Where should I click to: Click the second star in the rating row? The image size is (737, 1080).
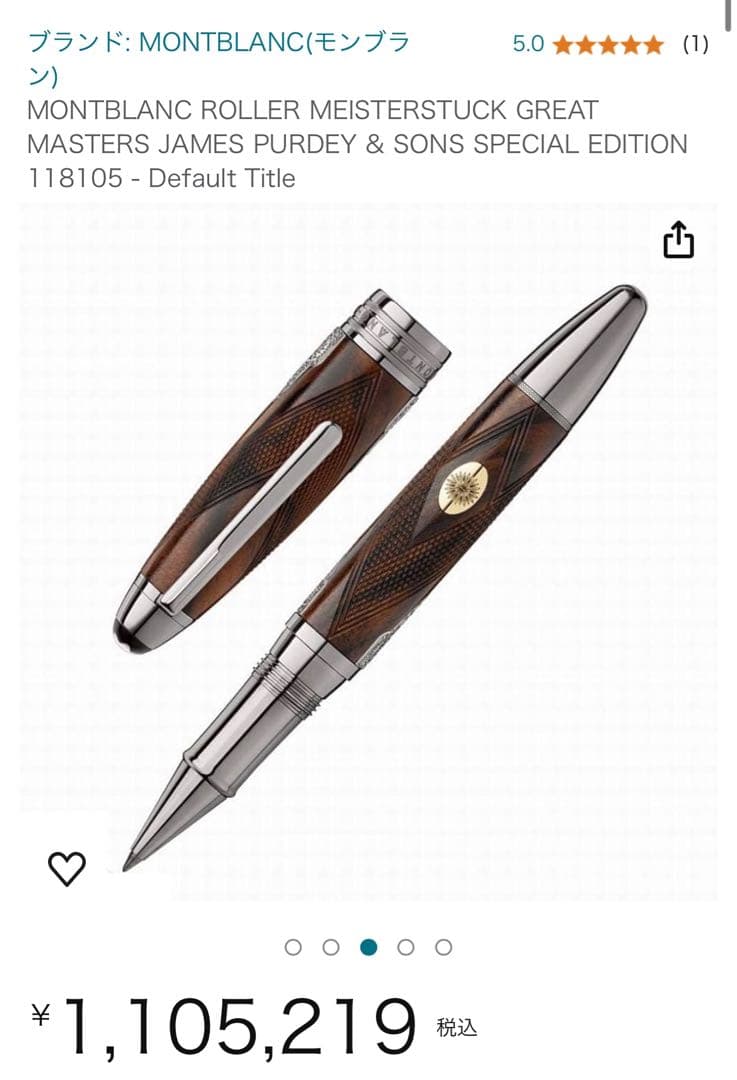pos(587,44)
